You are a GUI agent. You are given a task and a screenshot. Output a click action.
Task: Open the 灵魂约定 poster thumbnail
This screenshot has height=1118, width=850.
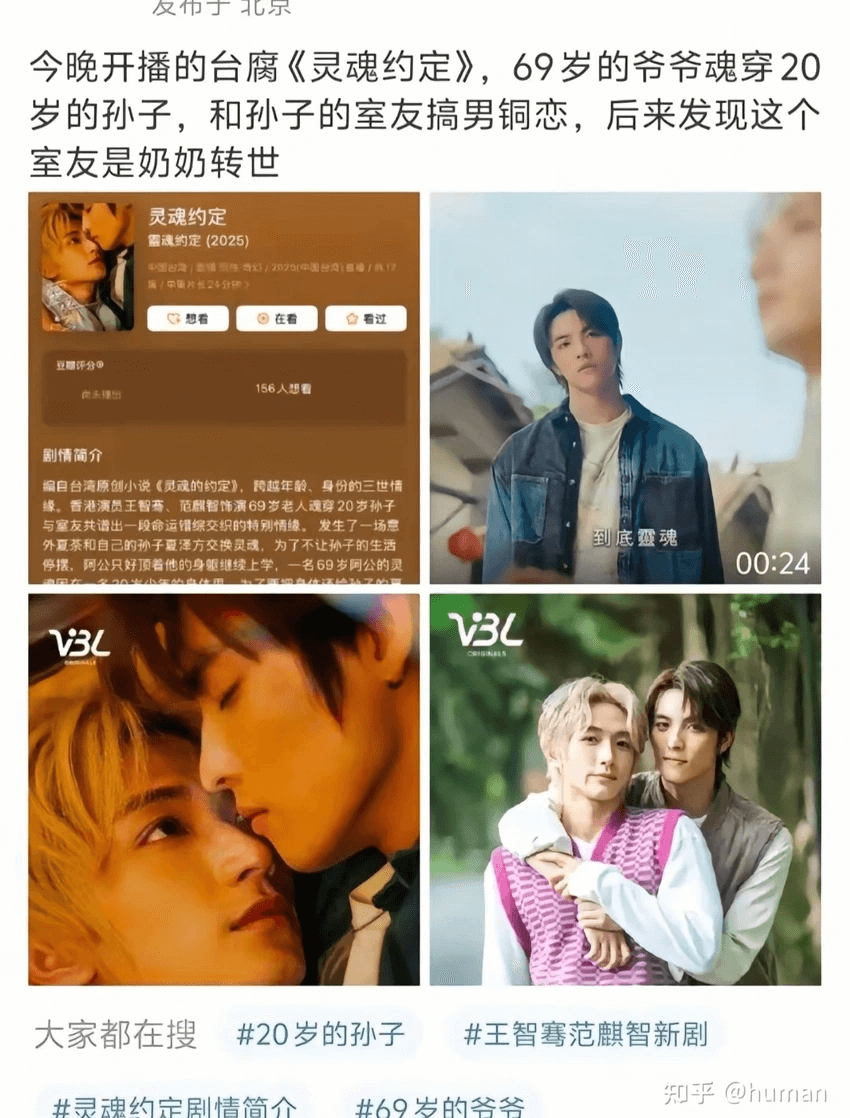tap(86, 262)
